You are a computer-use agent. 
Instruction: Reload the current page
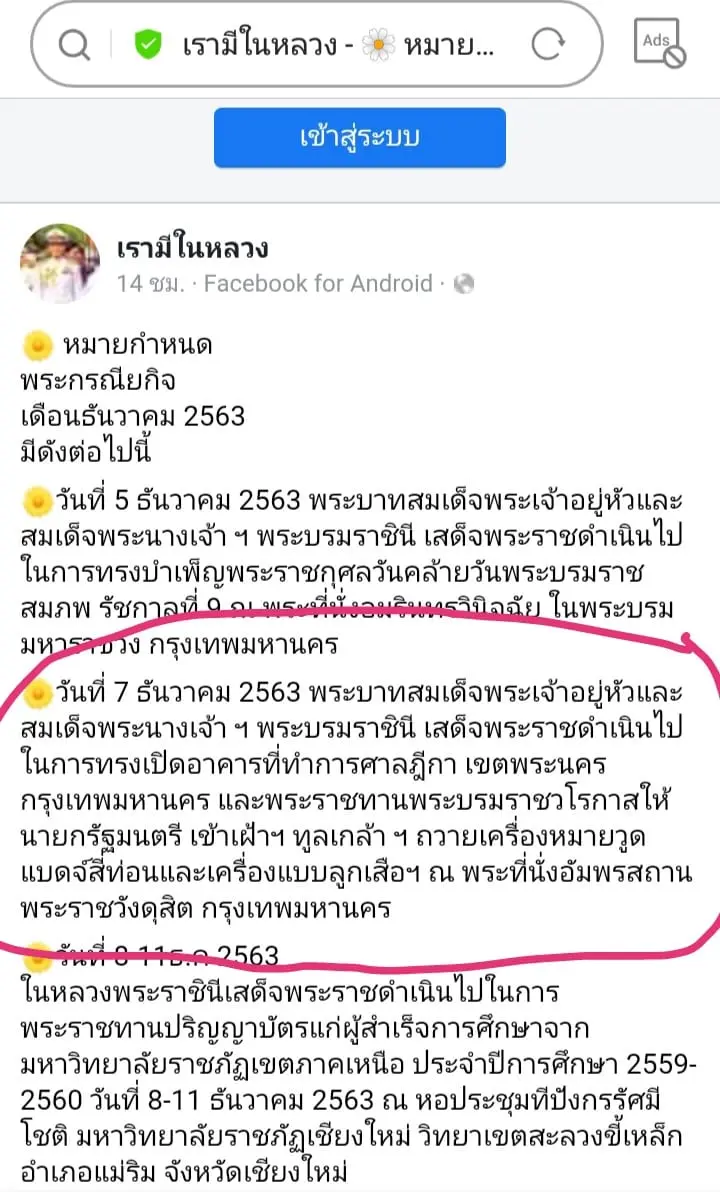pos(548,45)
